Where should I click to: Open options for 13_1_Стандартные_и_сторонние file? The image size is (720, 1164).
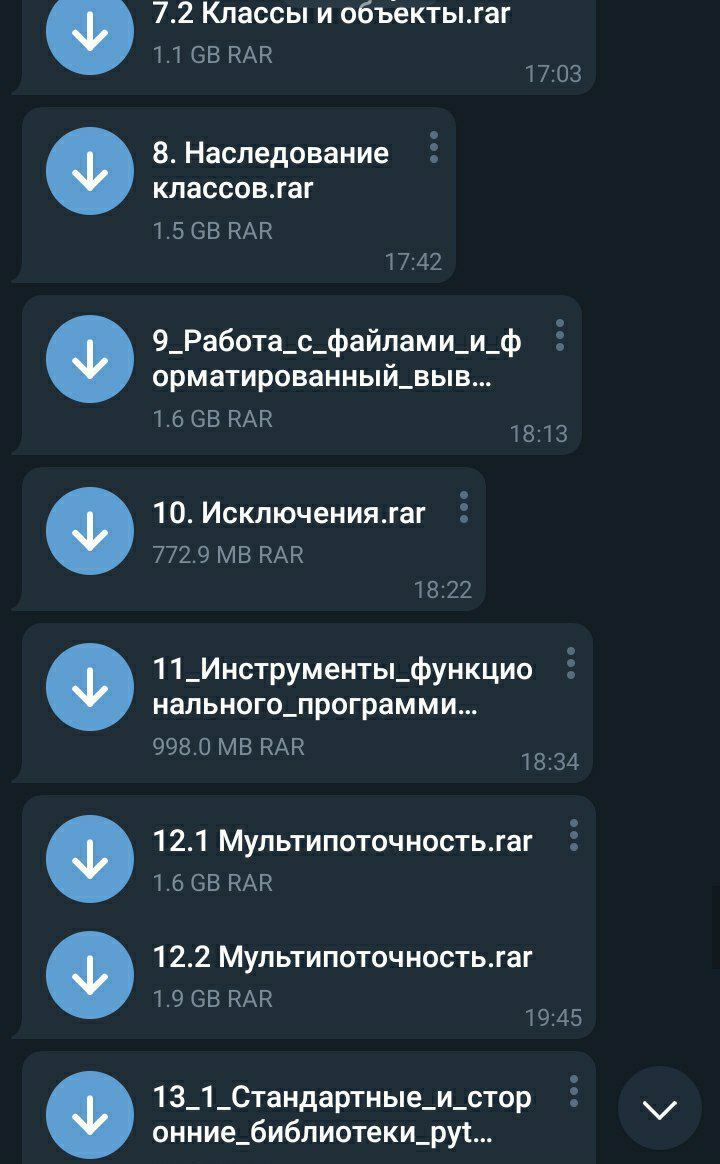point(573,1091)
